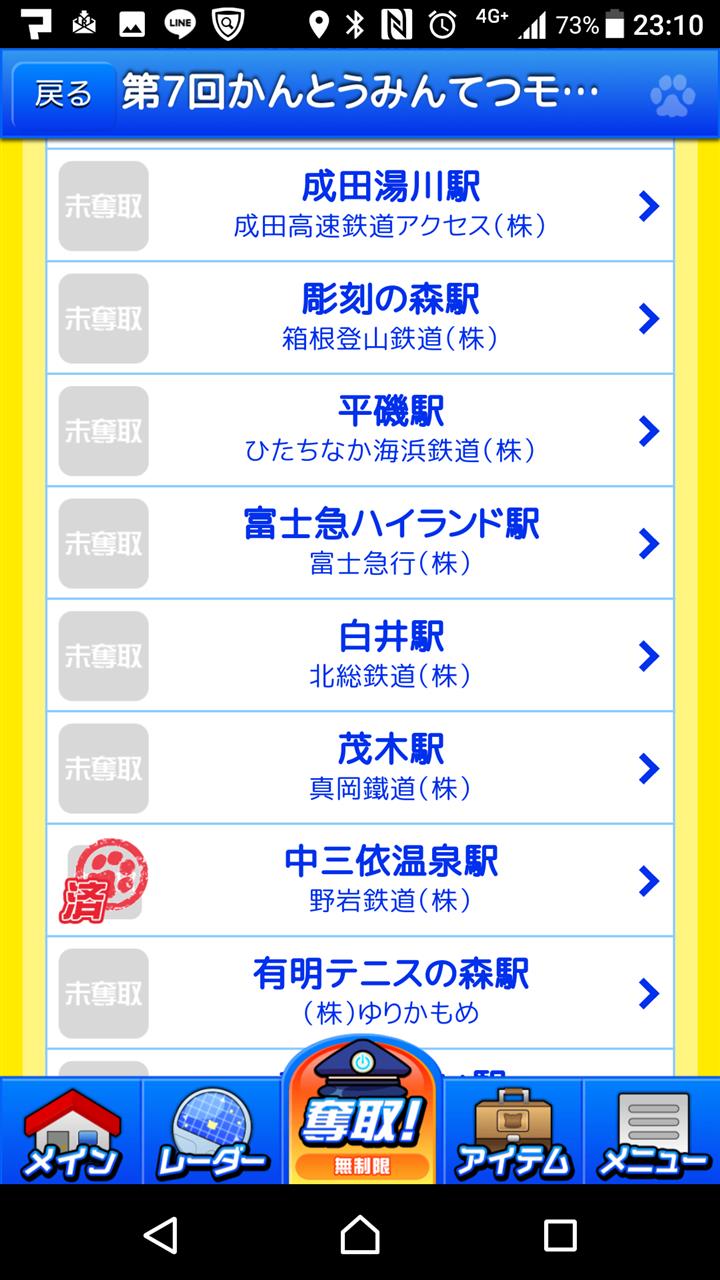Open 富士急ハイランド駅 details

(360, 543)
